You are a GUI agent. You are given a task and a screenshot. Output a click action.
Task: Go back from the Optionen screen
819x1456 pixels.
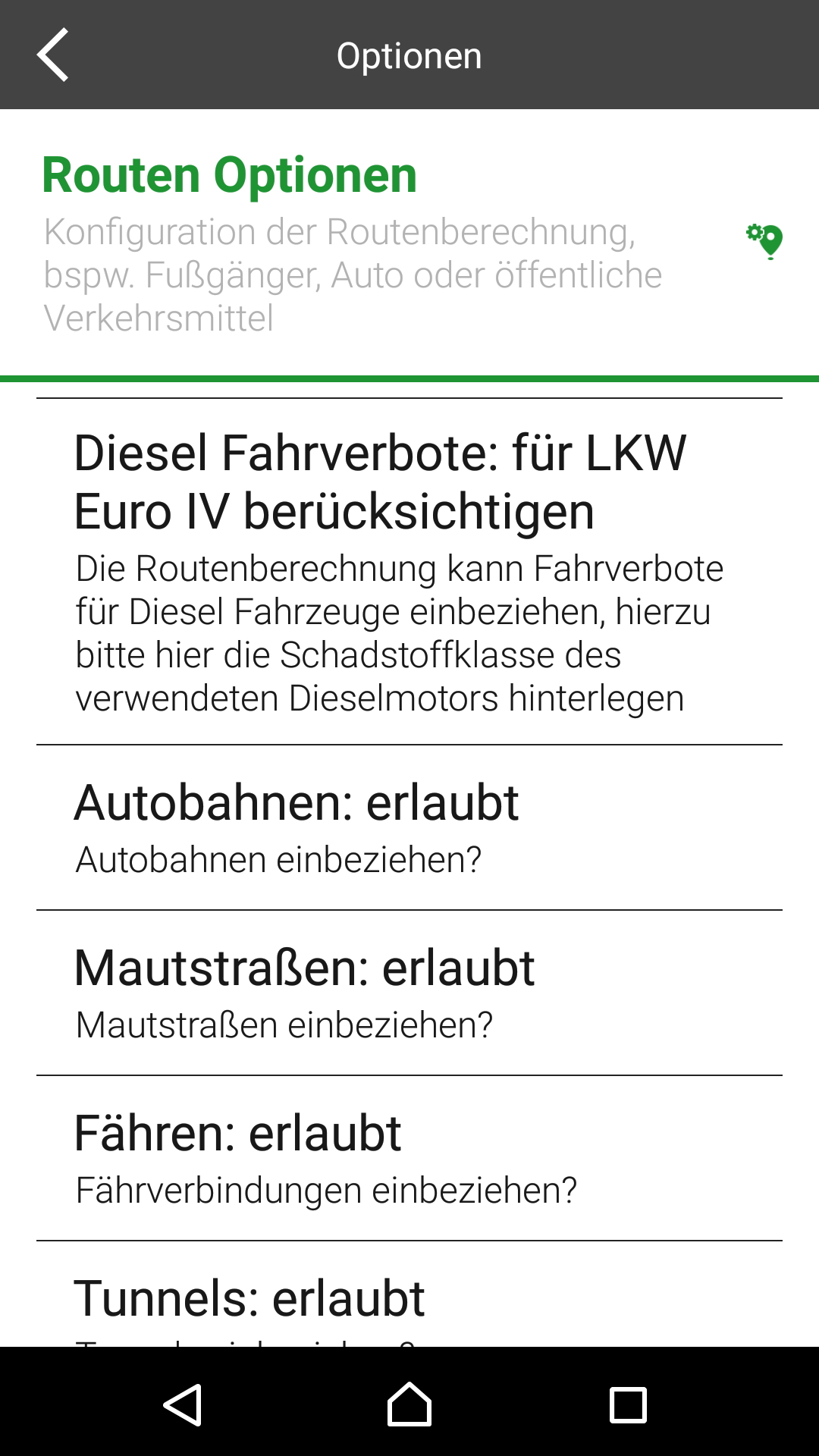point(53,55)
